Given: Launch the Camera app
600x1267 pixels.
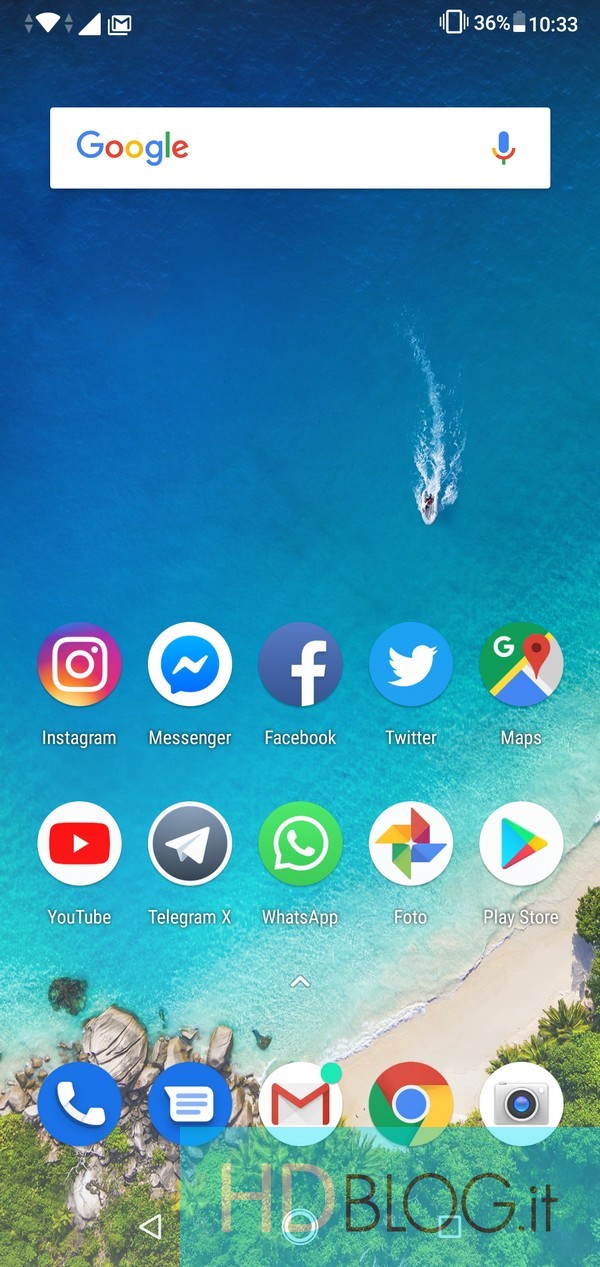Looking at the screenshot, I should [x=521, y=1104].
